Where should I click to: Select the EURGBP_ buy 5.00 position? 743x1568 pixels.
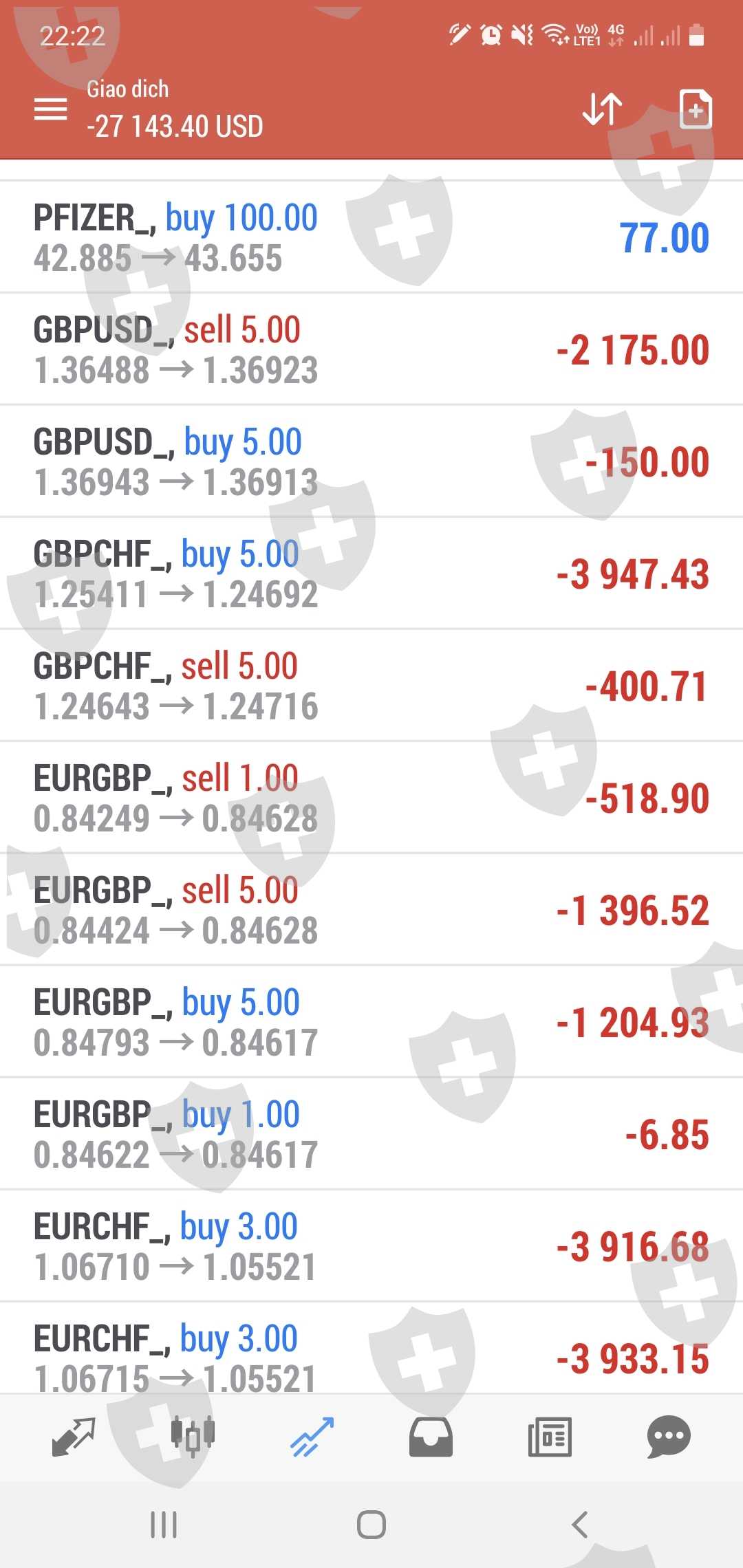pyautogui.click(x=371, y=1022)
